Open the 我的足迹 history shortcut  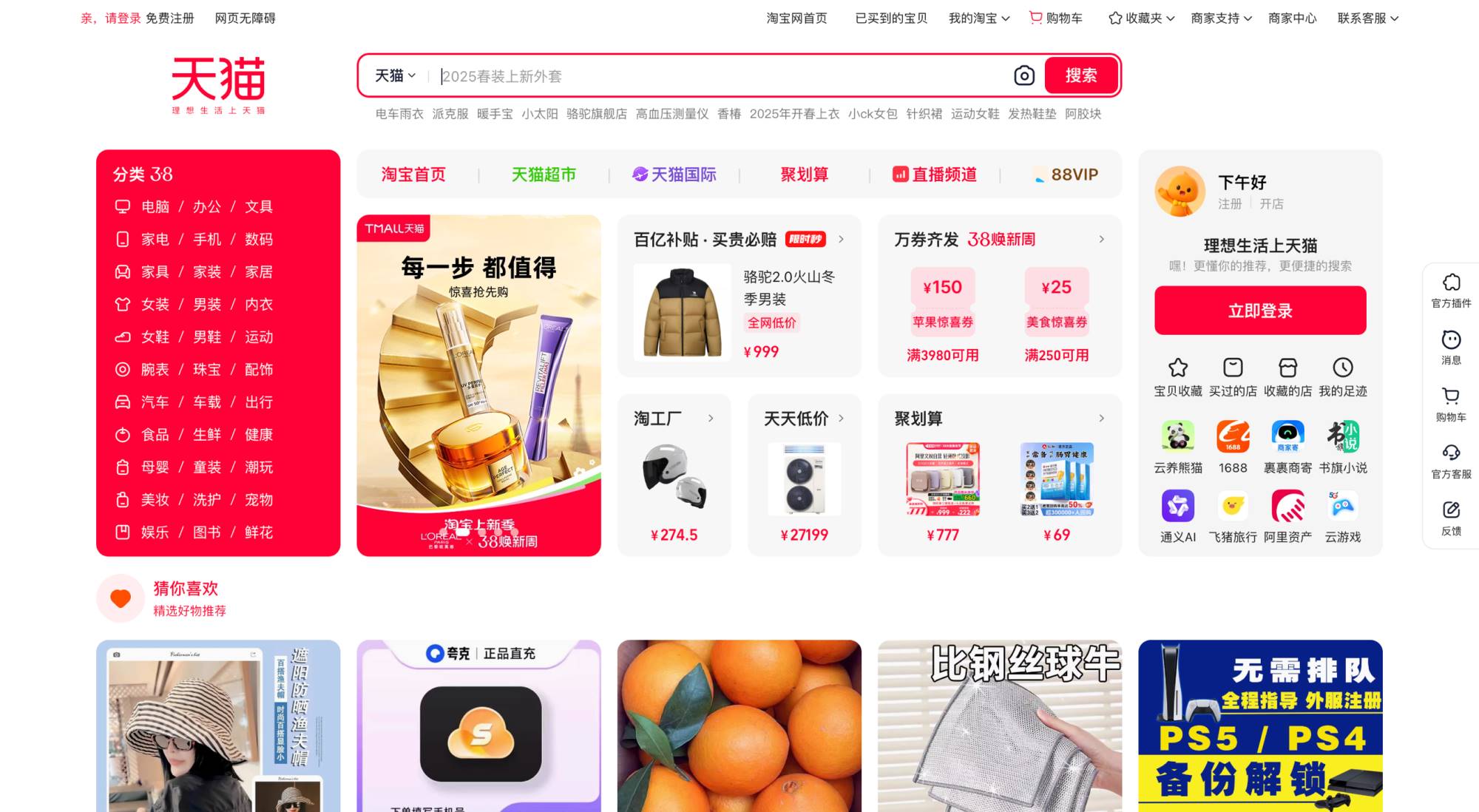pyautogui.click(x=1342, y=376)
